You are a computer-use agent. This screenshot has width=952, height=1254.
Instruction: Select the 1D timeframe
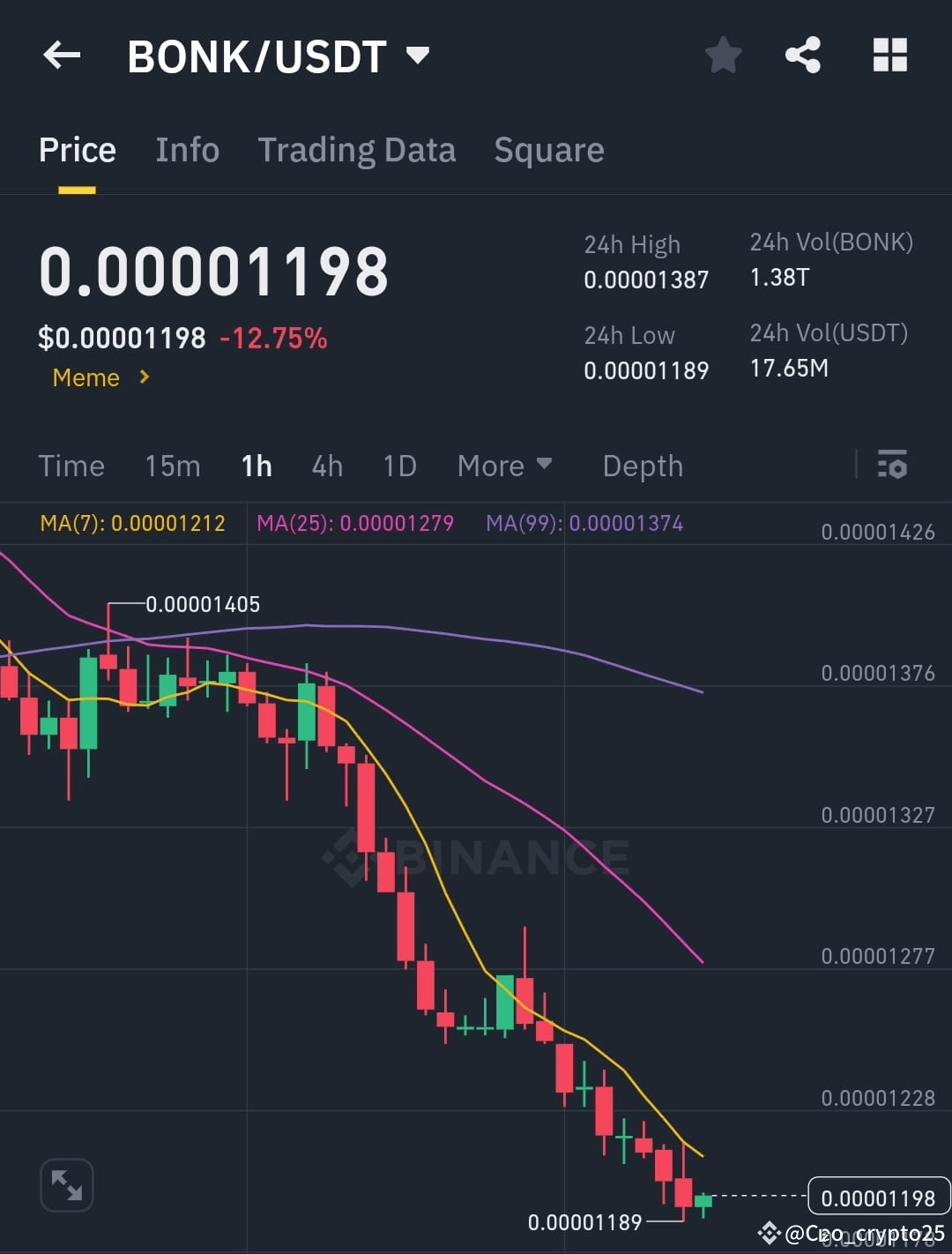click(x=398, y=466)
